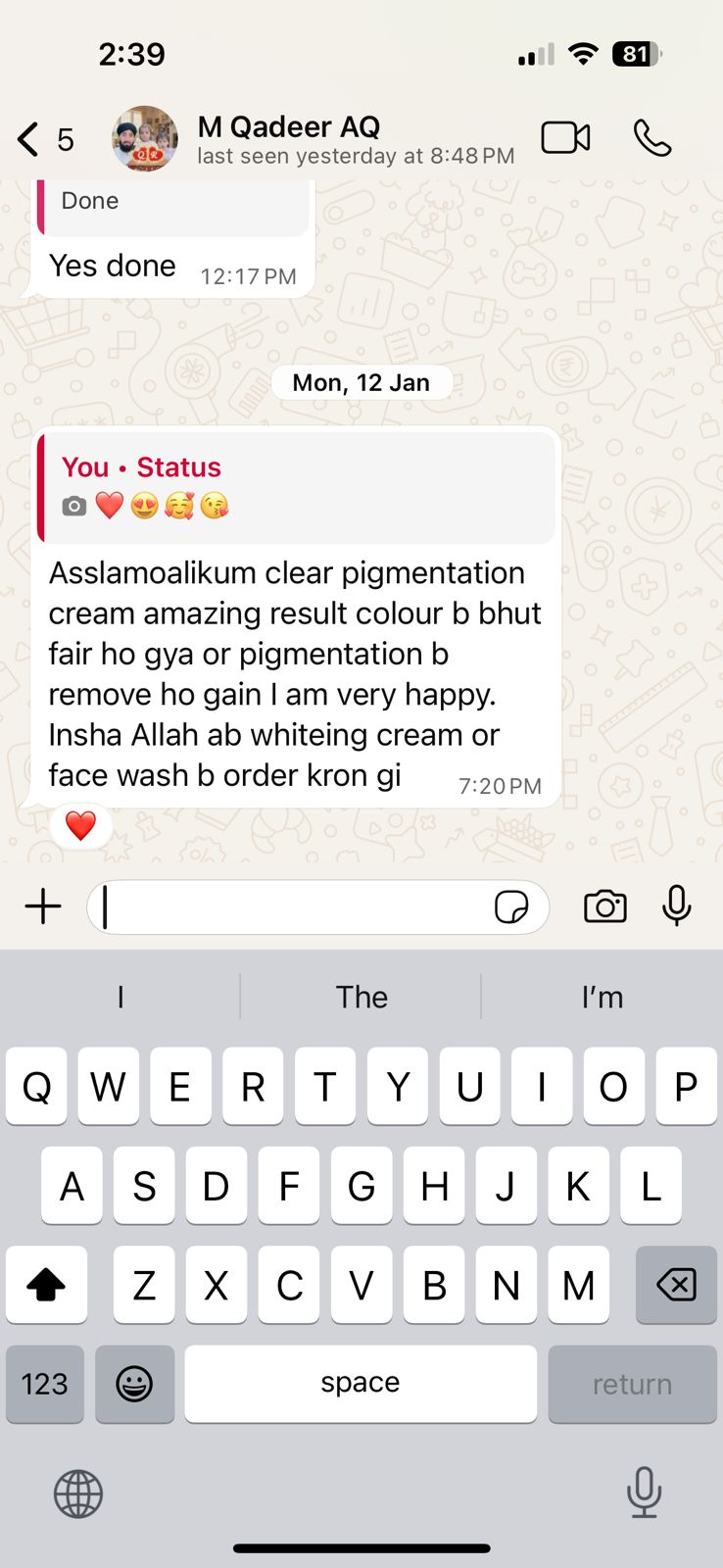Go back to the chats list
This screenshot has width=723, height=1568.
(29, 139)
